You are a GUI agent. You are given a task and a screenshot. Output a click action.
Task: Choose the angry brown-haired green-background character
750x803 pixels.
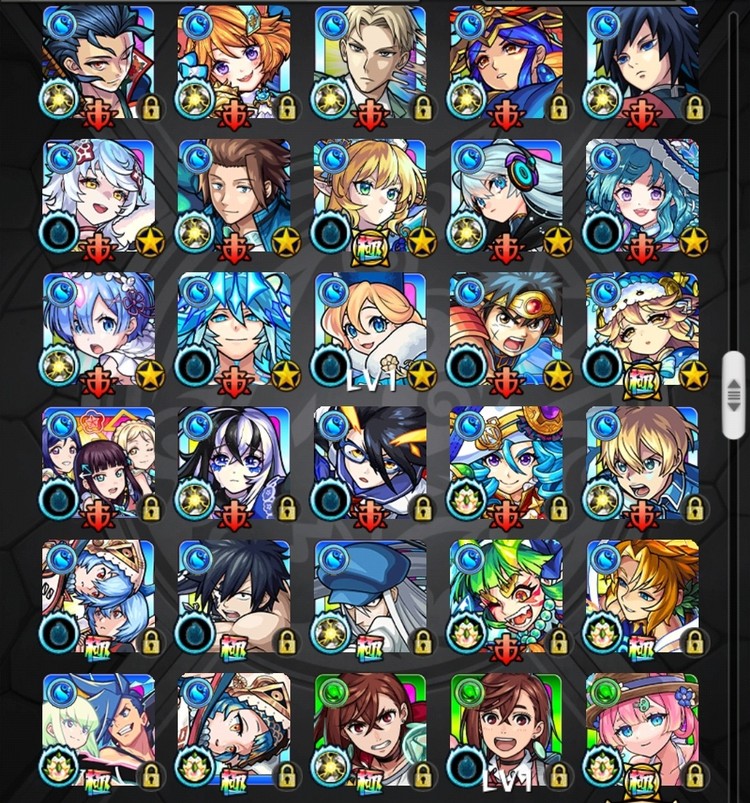tap(370, 730)
